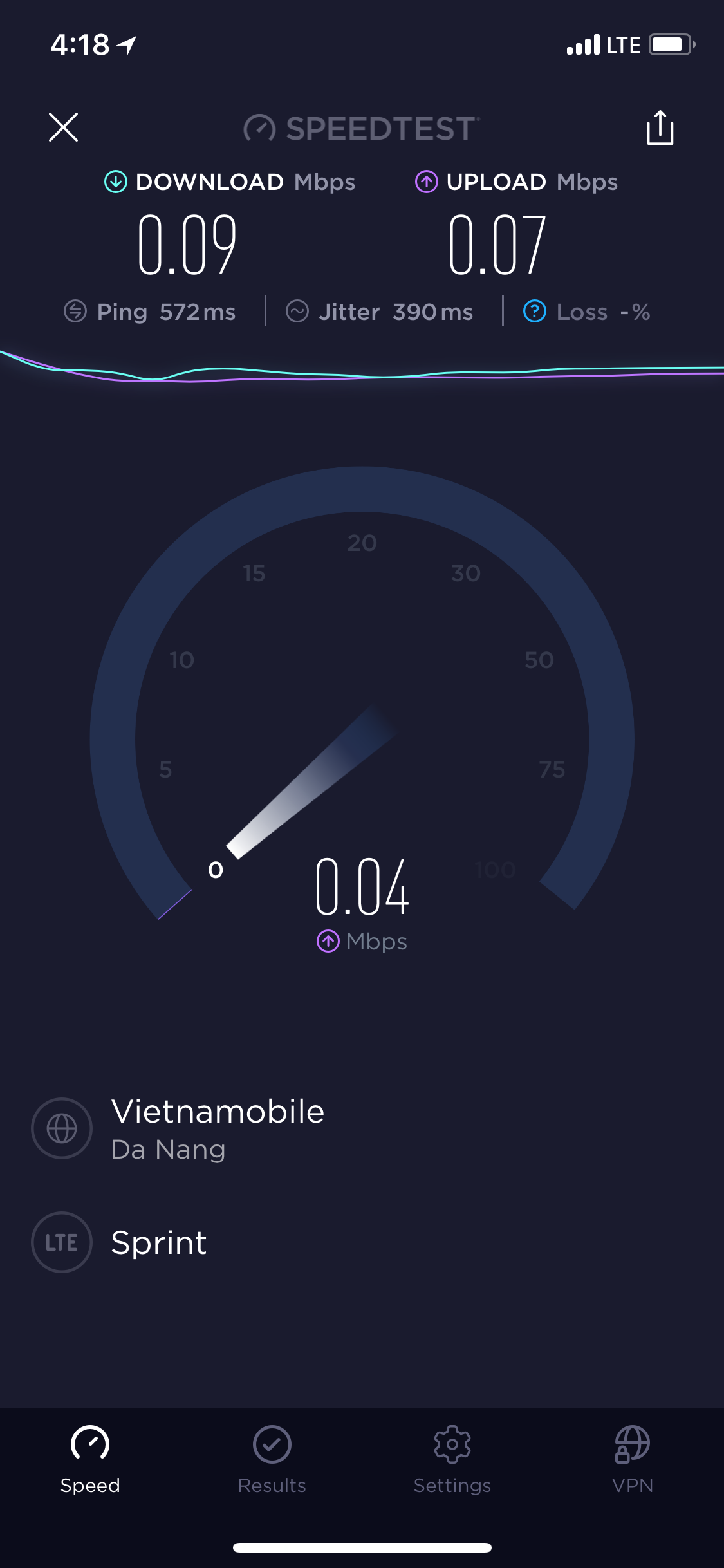The image size is (724, 1568).
Task: Cancel the running speed test
Action: pyautogui.click(x=63, y=127)
